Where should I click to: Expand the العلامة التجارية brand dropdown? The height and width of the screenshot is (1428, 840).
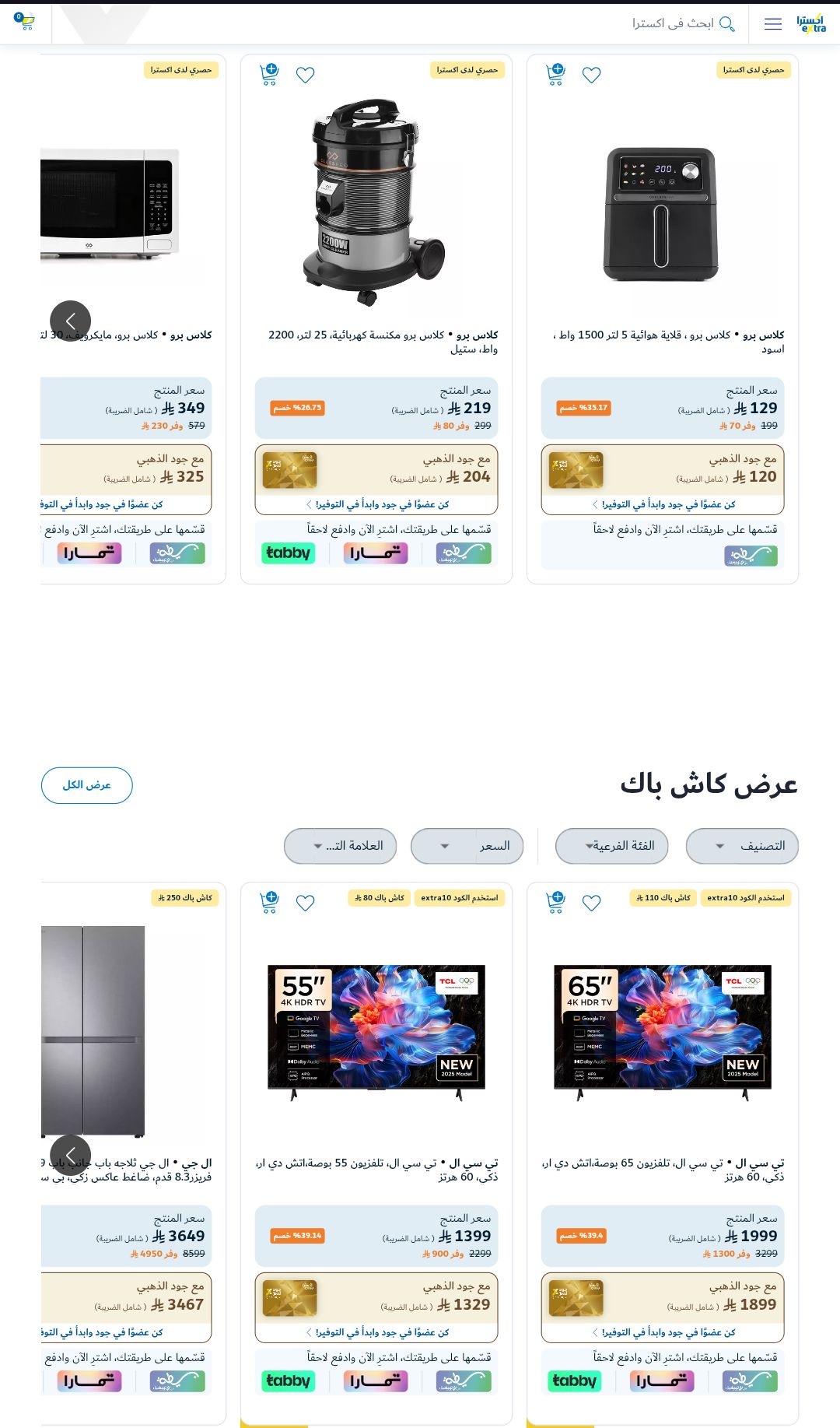tap(340, 846)
